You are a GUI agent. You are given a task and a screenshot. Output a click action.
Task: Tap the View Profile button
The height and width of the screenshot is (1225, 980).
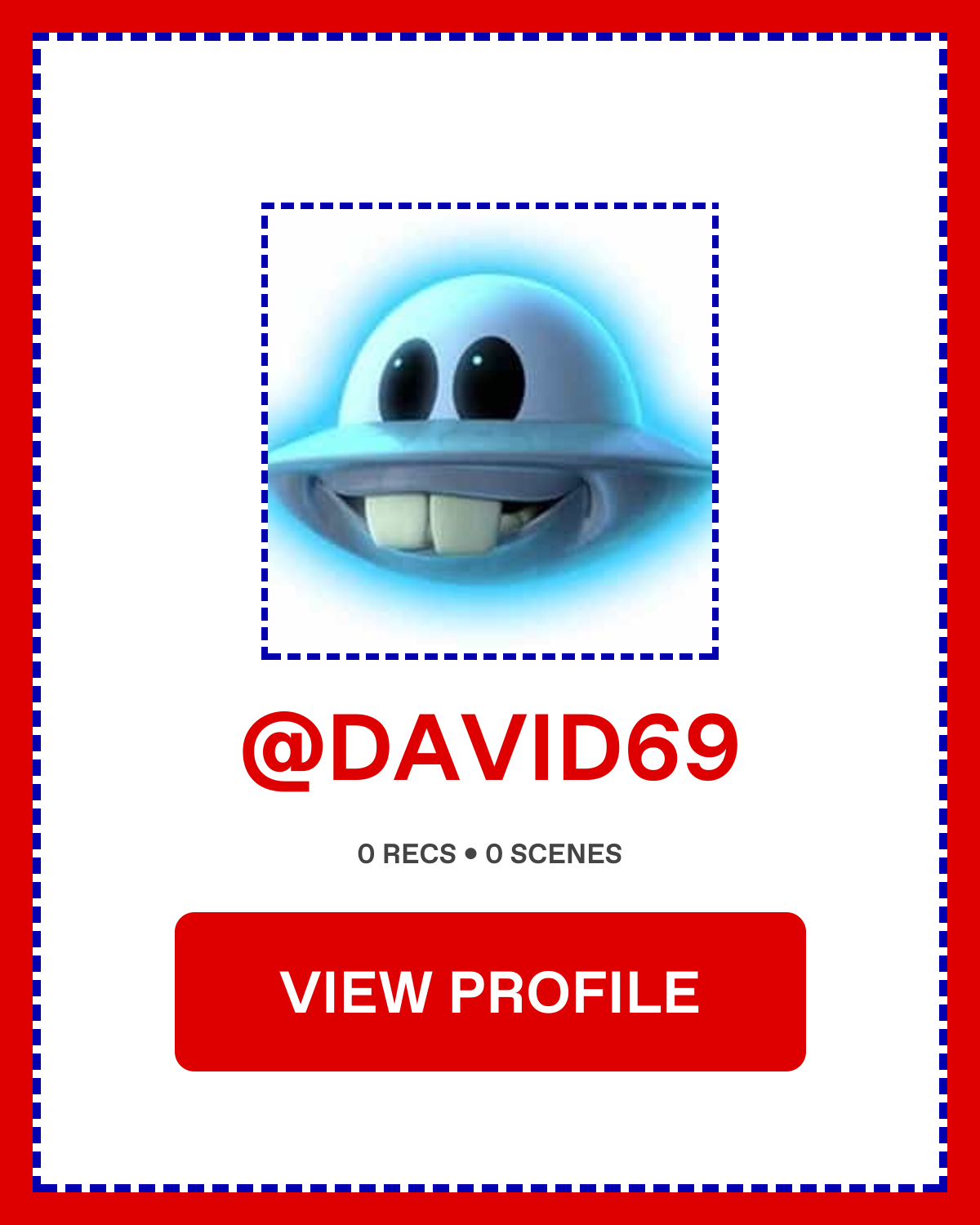pyautogui.click(x=490, y=991)
